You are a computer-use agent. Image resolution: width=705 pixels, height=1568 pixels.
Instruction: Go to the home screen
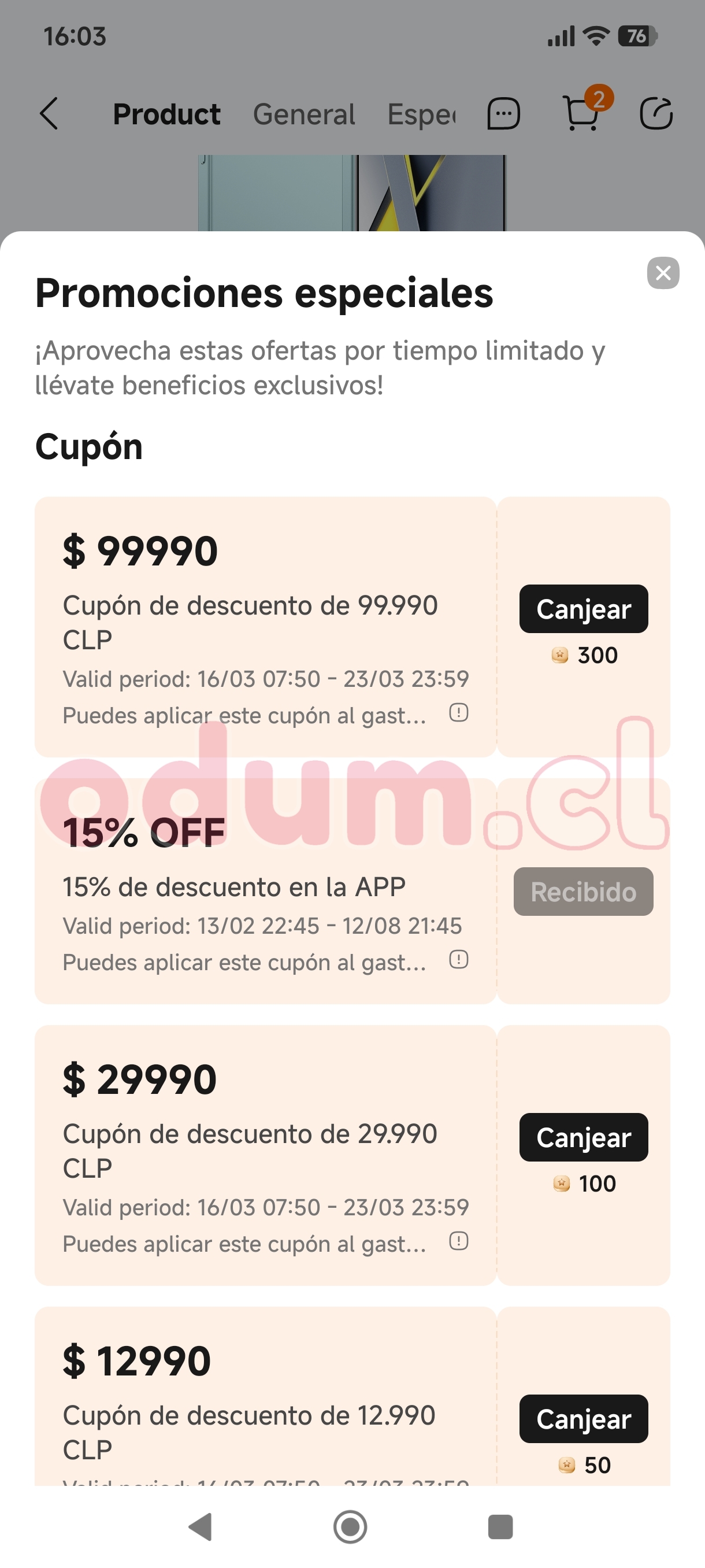point(350,1526)
